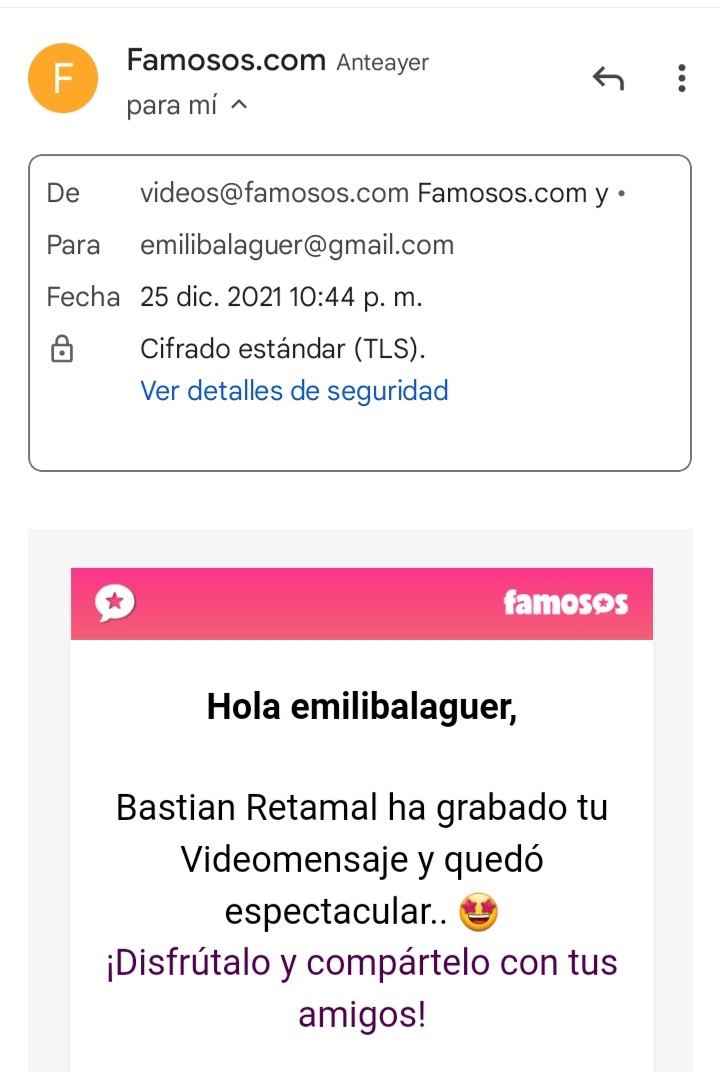The width and height of the screenshot is (720, 1072).
Task: Reply to the Famosos.com email
Action: (608, 78)
